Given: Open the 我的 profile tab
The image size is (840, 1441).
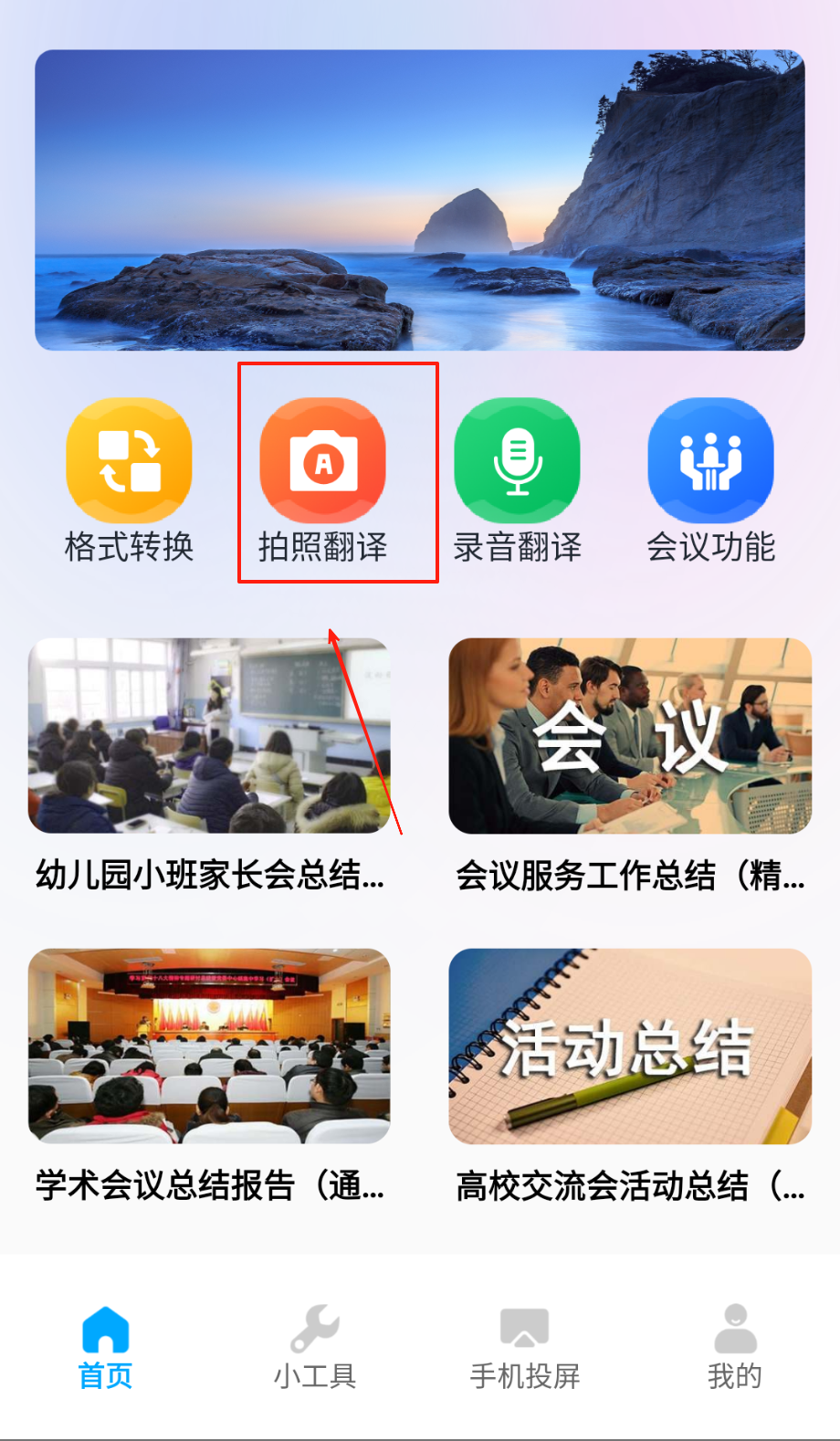Looking at the screenshot, I should [x=734, y=1347].
